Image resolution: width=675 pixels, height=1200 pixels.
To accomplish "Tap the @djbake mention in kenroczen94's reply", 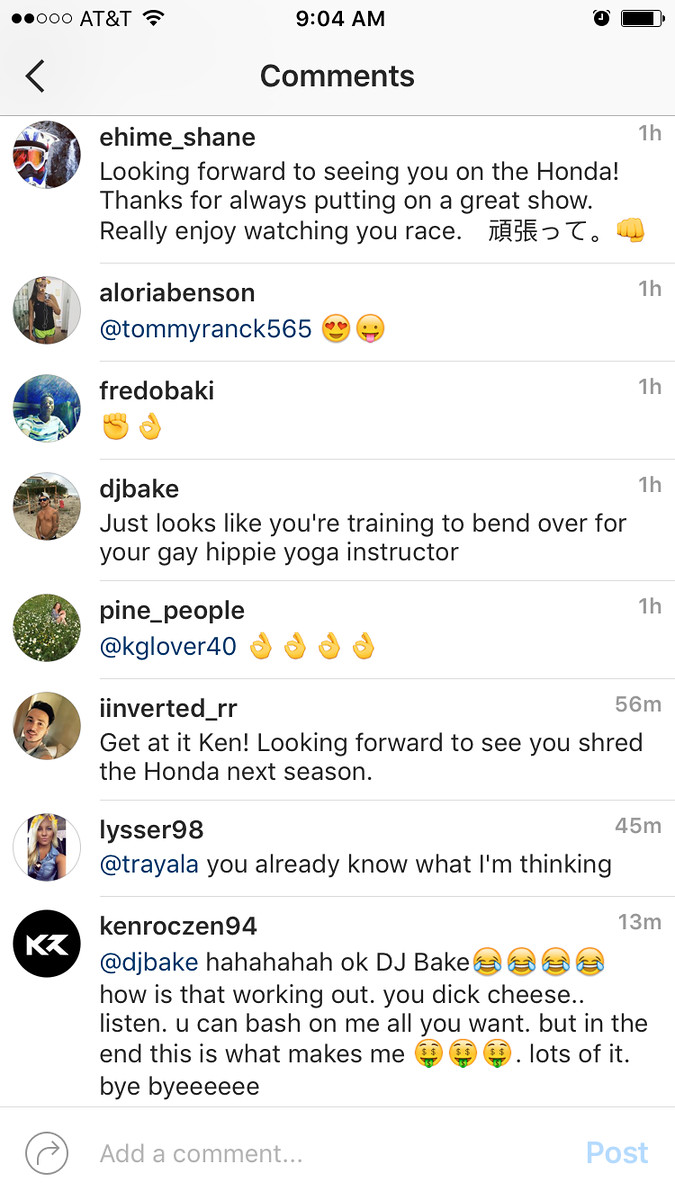I will pos(149,963).
